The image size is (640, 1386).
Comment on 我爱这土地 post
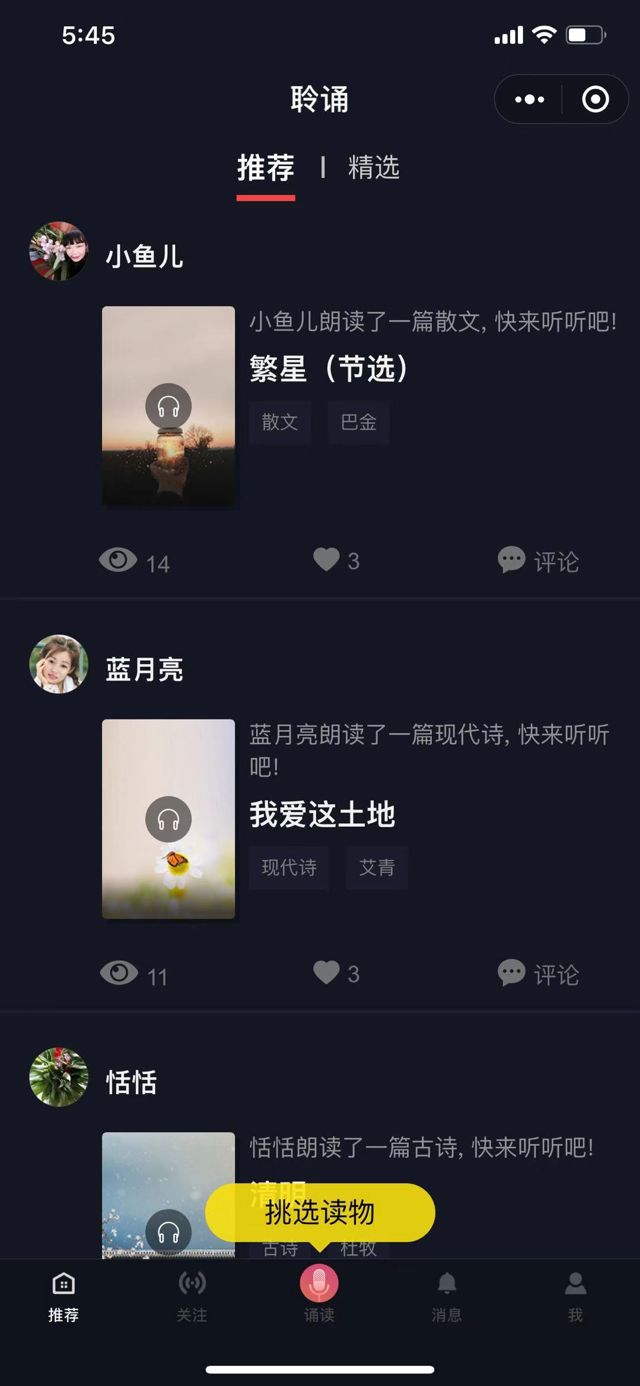pyautogui.click(x=538, y=973)
